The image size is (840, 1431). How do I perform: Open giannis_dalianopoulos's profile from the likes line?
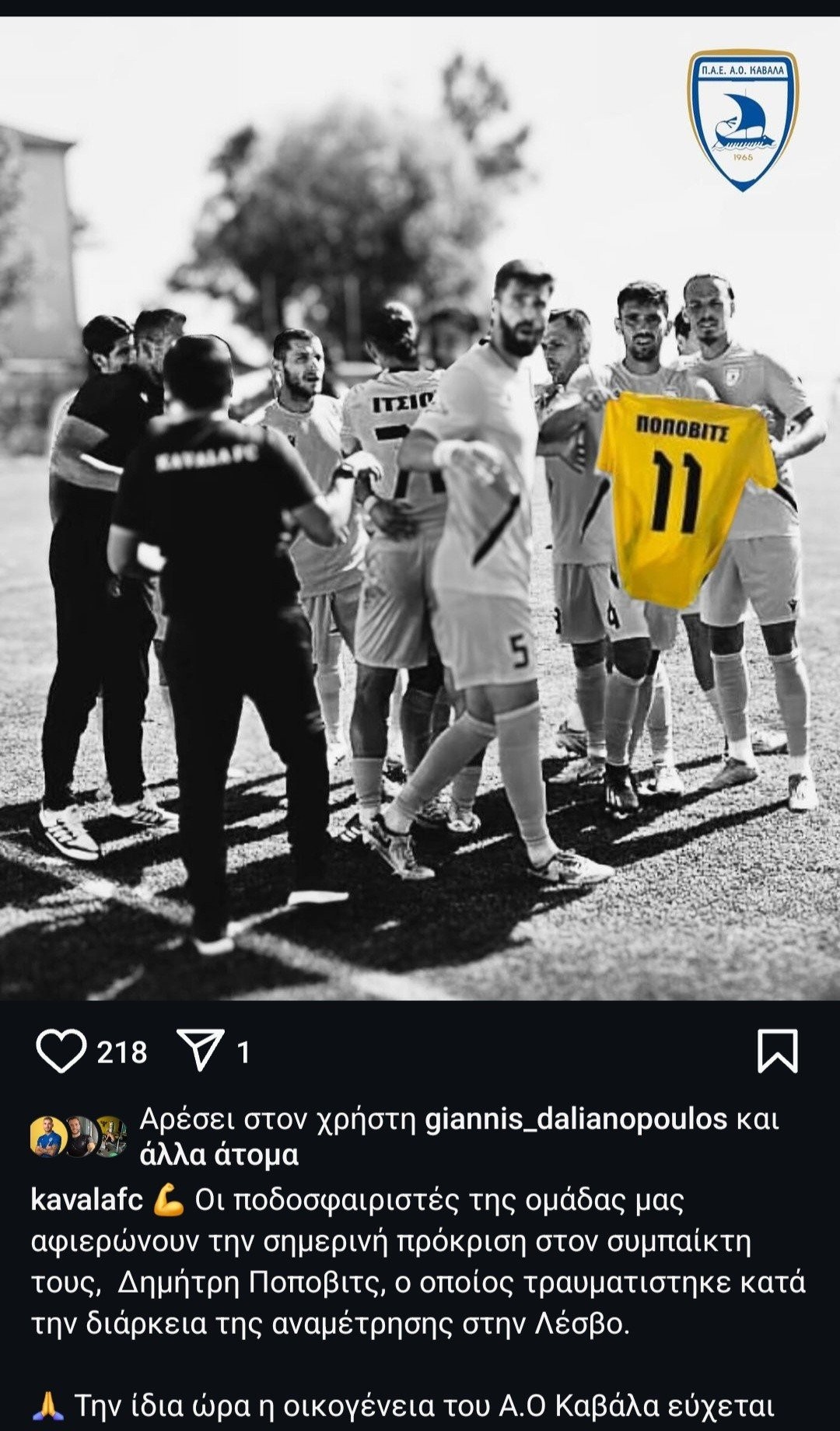coord(576,1119)
